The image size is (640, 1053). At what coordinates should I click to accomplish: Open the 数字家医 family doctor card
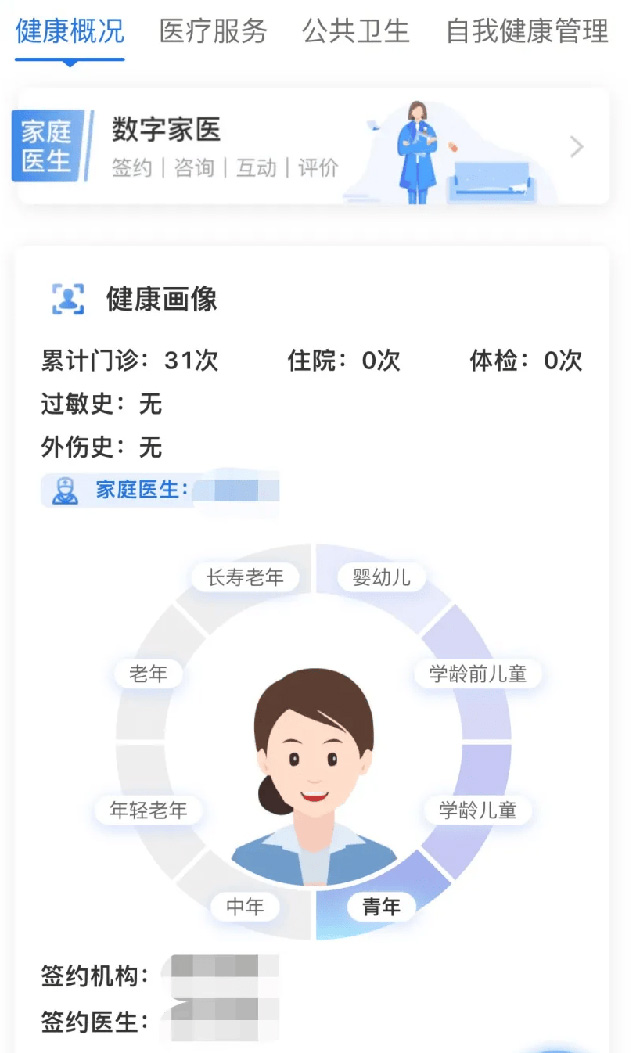pos(312,147)
